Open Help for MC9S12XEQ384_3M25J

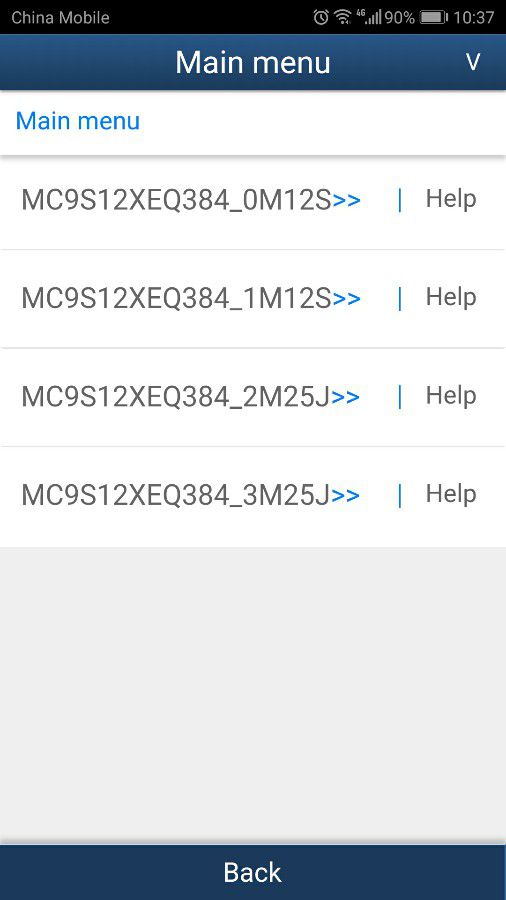point(451,494)
